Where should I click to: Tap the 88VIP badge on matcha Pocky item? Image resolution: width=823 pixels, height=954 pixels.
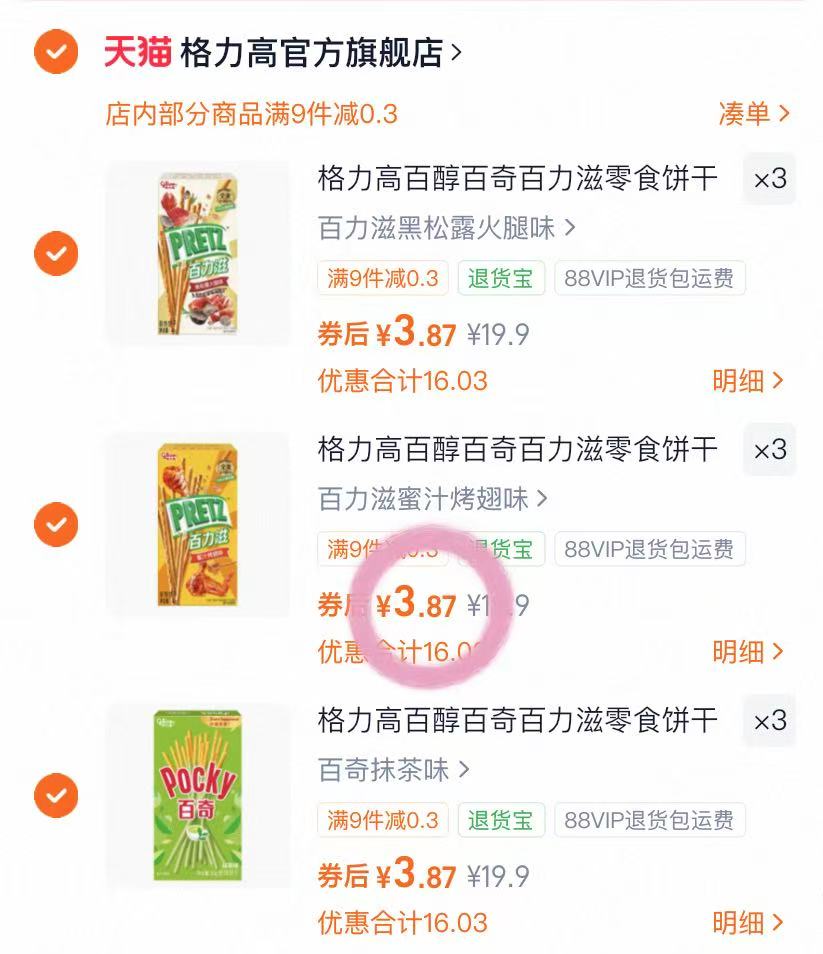[648, 820]
